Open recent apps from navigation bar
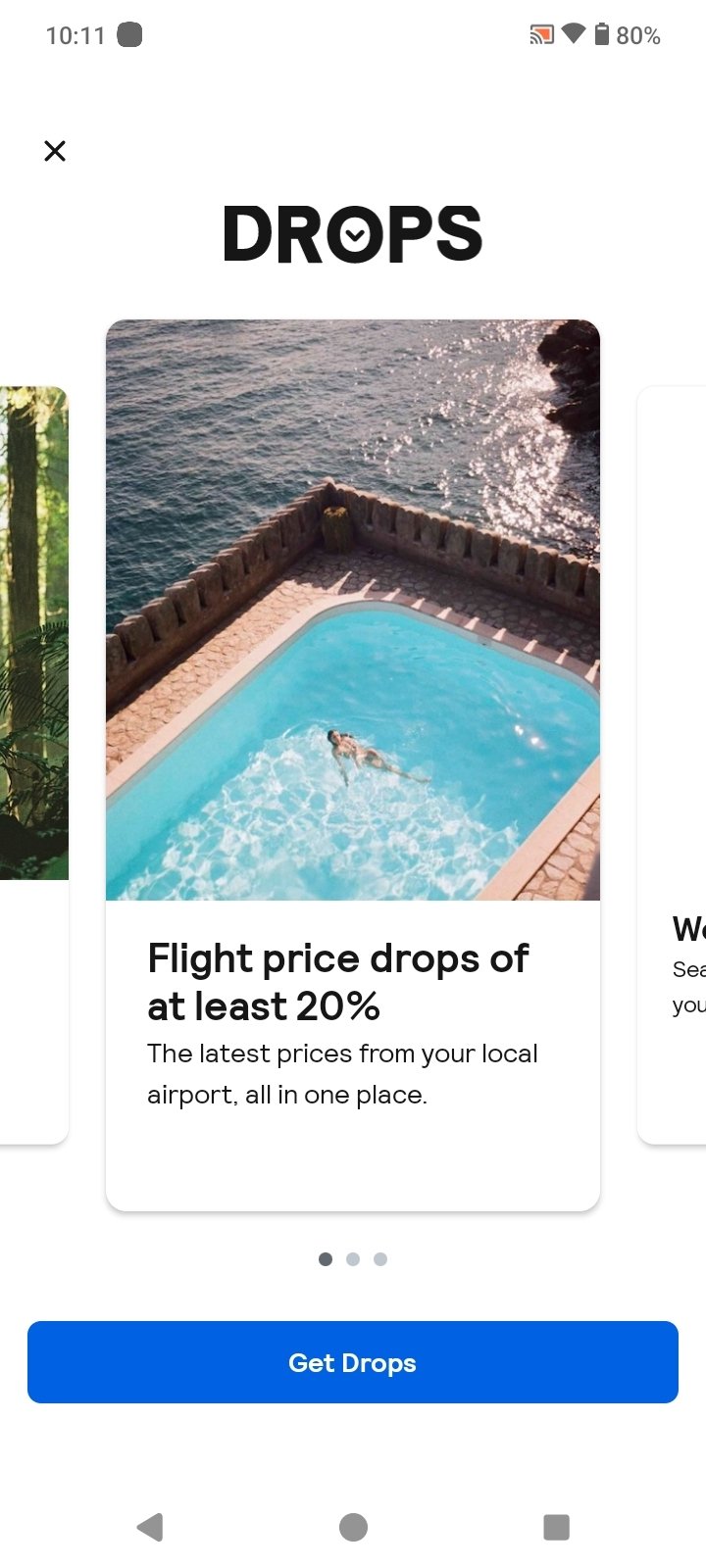706x1568 pixels. [x=556, y=1527]
